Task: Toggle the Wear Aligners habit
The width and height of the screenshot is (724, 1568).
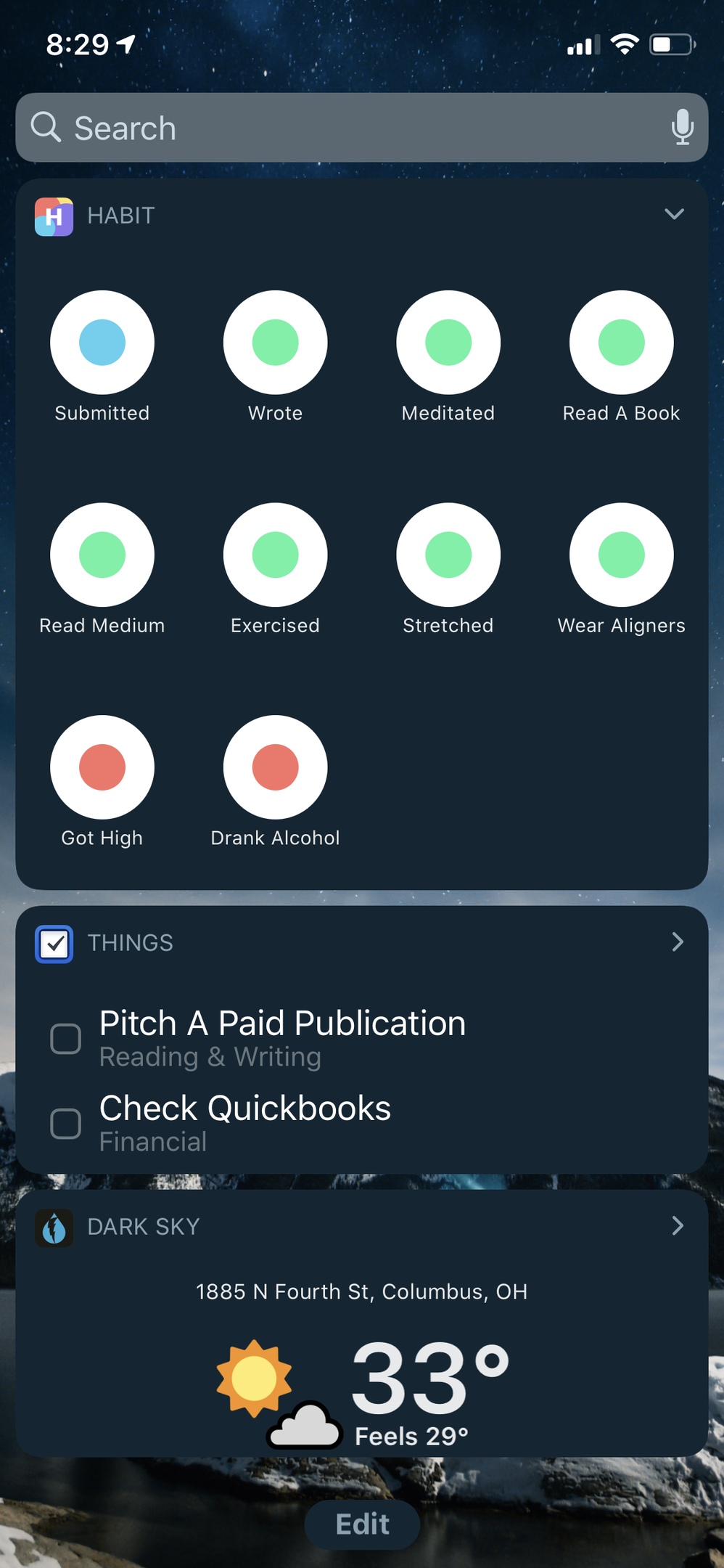Action: coord(621,555)
